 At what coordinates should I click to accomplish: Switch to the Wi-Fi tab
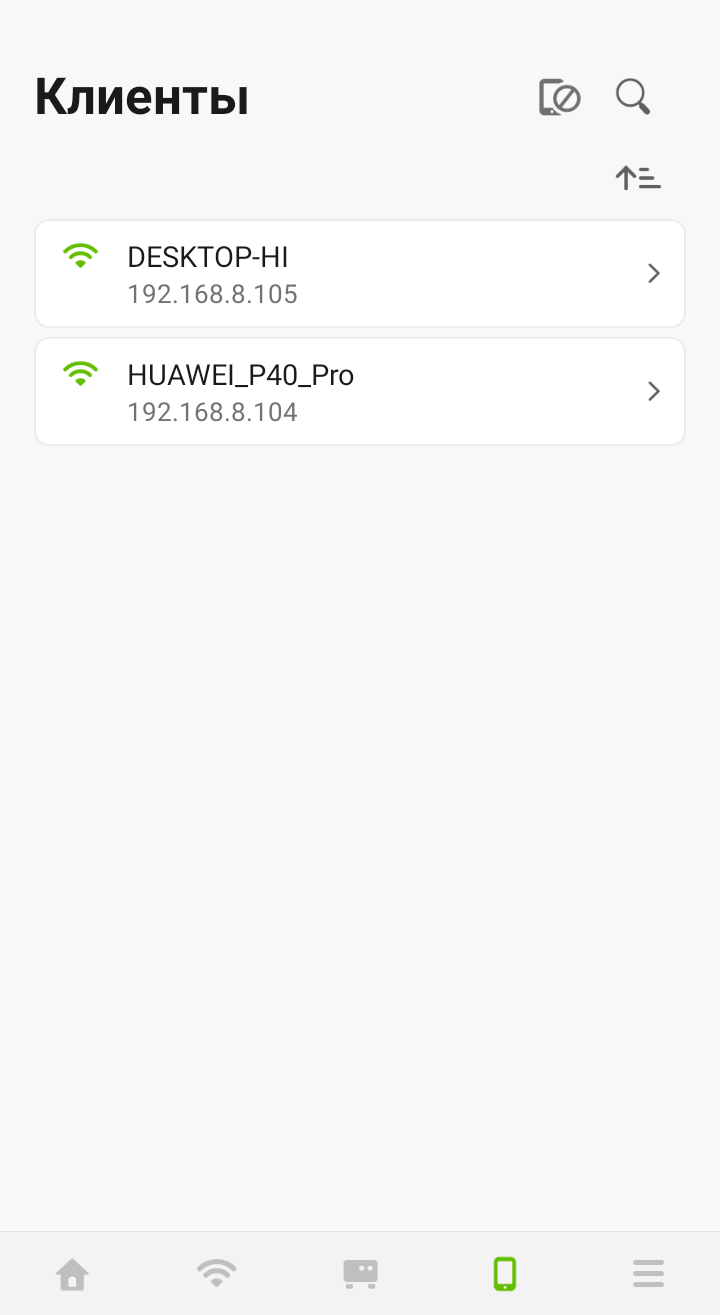coord(216,1274)
